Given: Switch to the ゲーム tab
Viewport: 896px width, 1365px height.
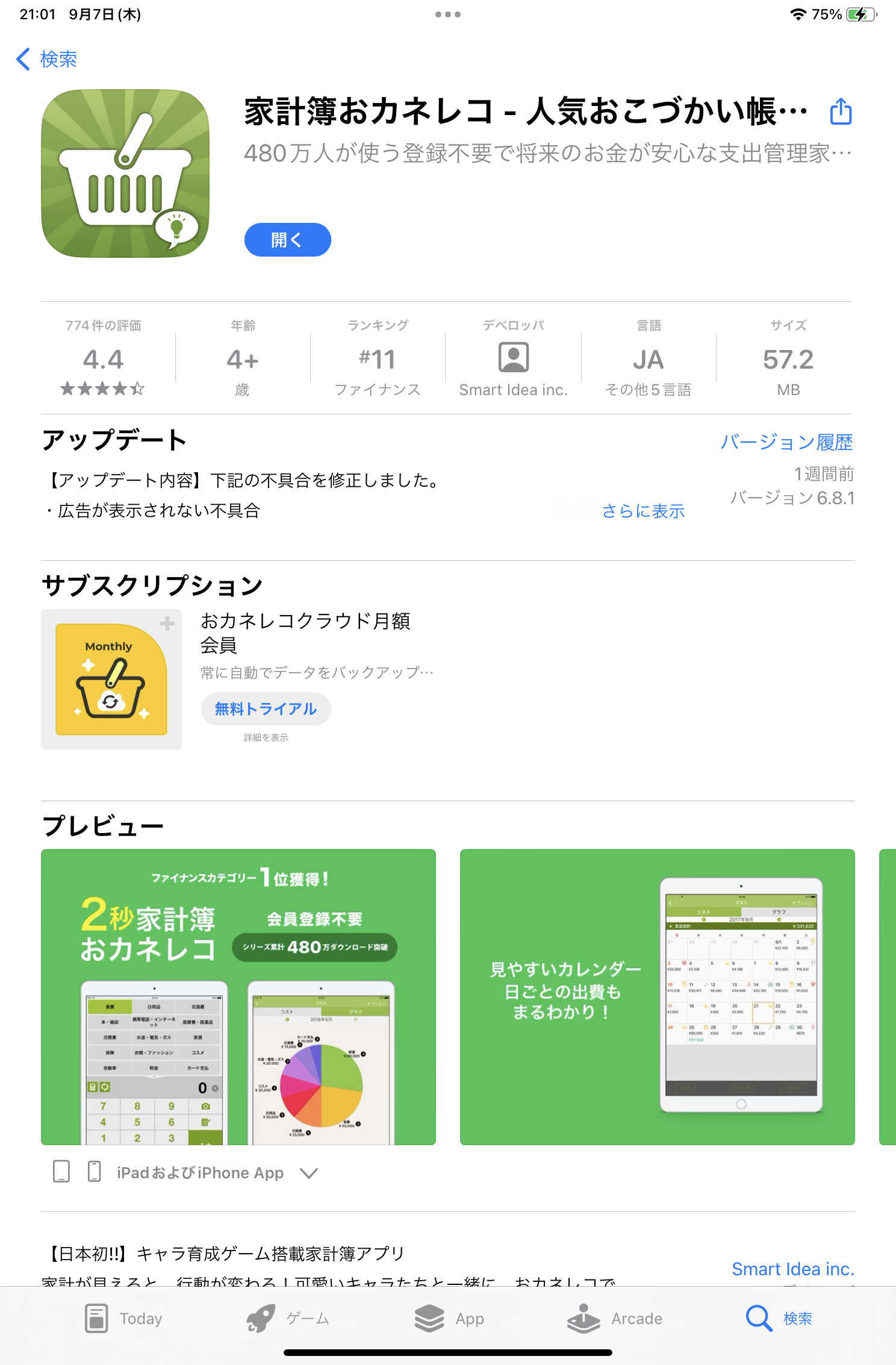Looking at the screenshot, I should [x=288, y=1319].
